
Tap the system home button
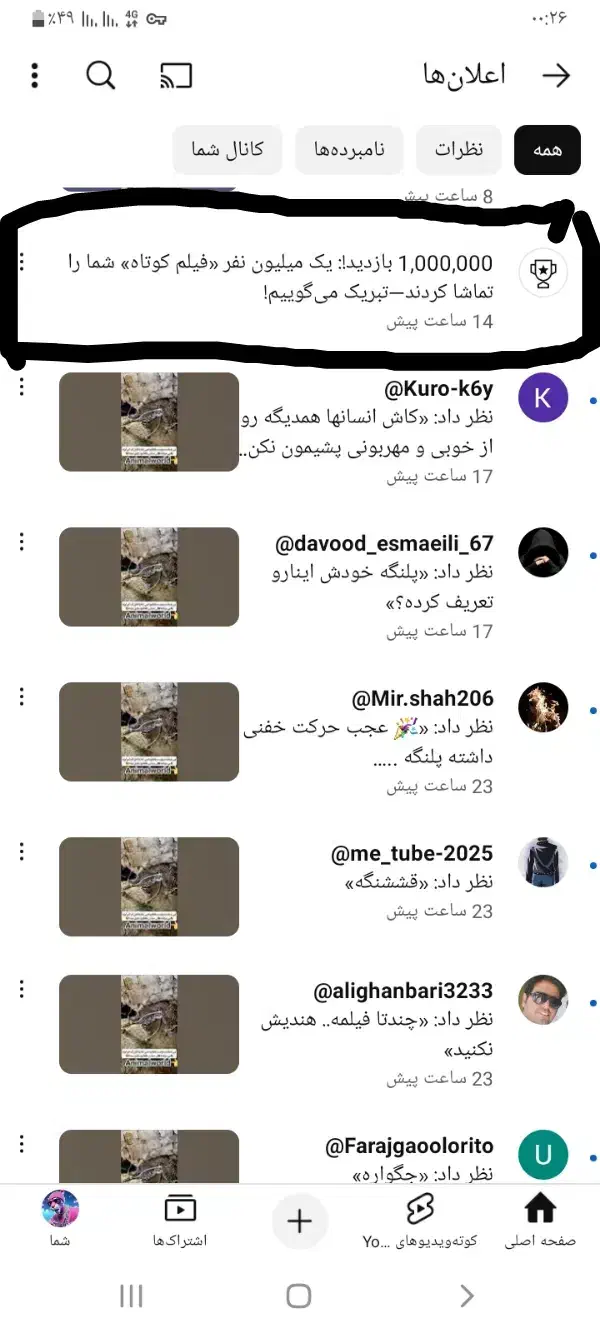(x=299, y=1296)
